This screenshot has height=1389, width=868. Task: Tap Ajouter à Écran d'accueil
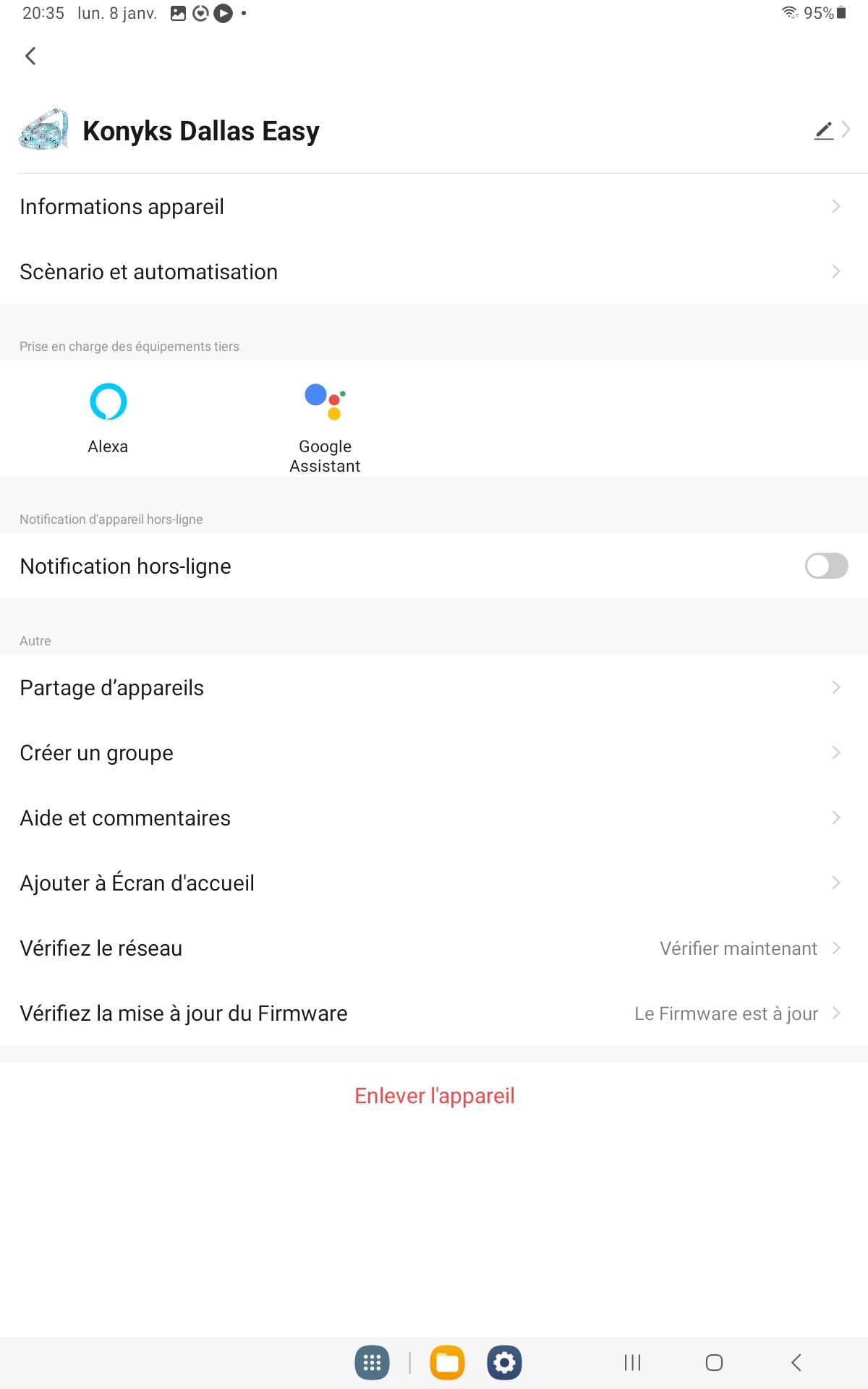pyautogui.click(x=434, y=883)
